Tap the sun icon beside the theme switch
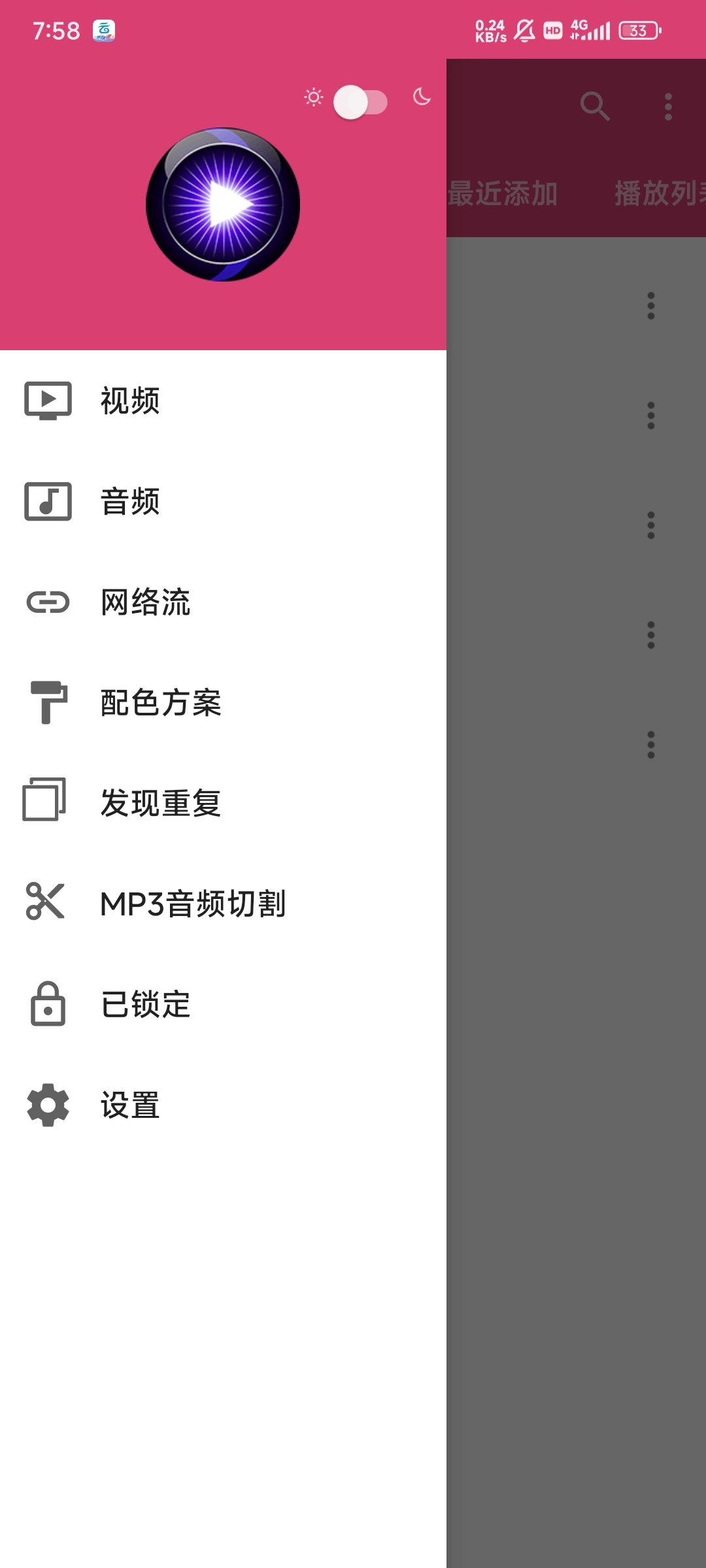The height and width of the screenshot is (1568, 706). (x=312, y=97)
